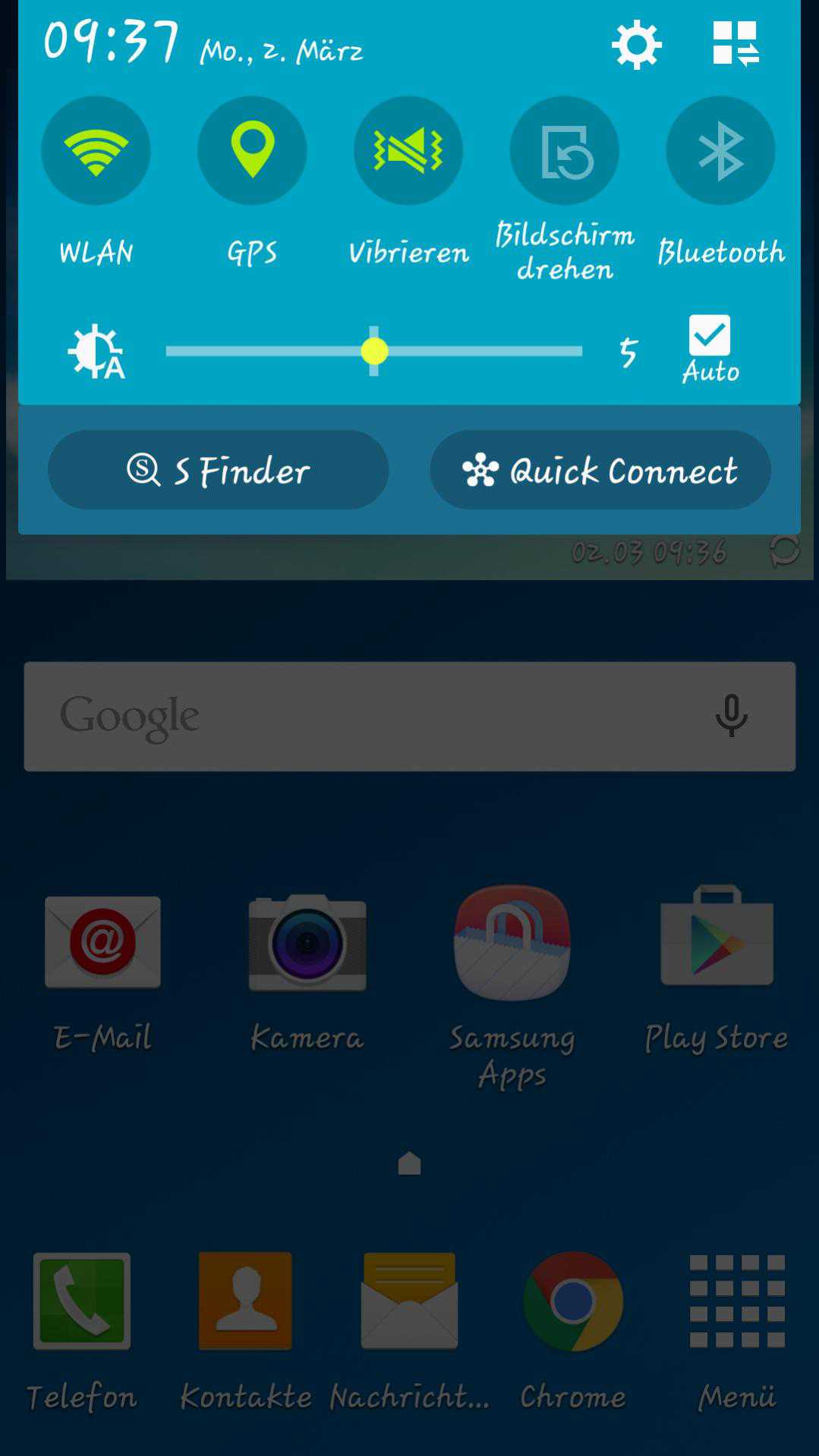Turn on Bluetooth

click(x=720, y=150)
